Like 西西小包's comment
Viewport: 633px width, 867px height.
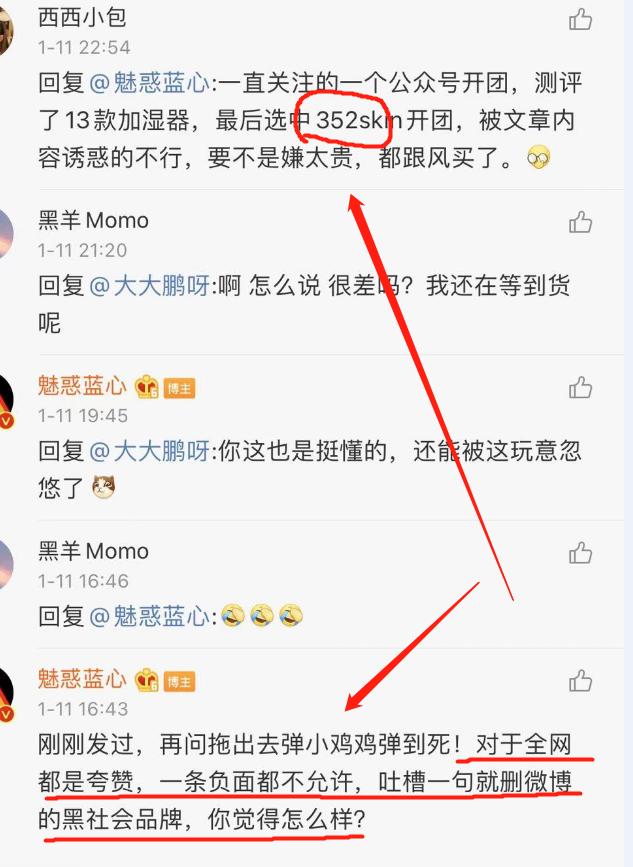tap(580, 19)
